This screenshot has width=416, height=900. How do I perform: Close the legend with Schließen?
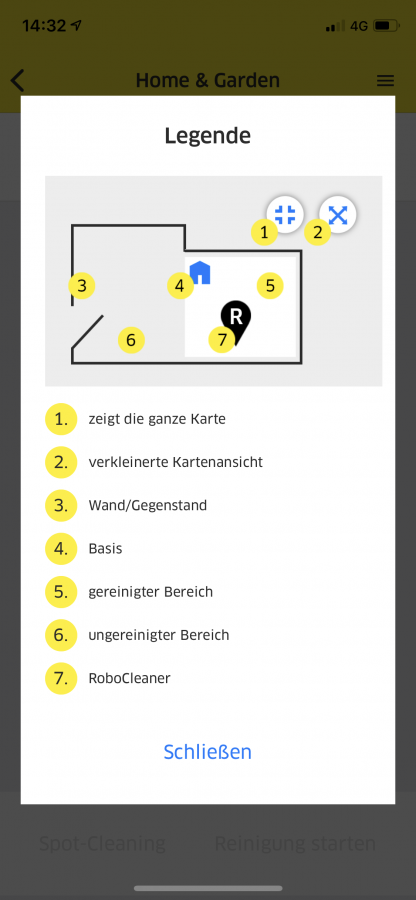coord(208,751)
